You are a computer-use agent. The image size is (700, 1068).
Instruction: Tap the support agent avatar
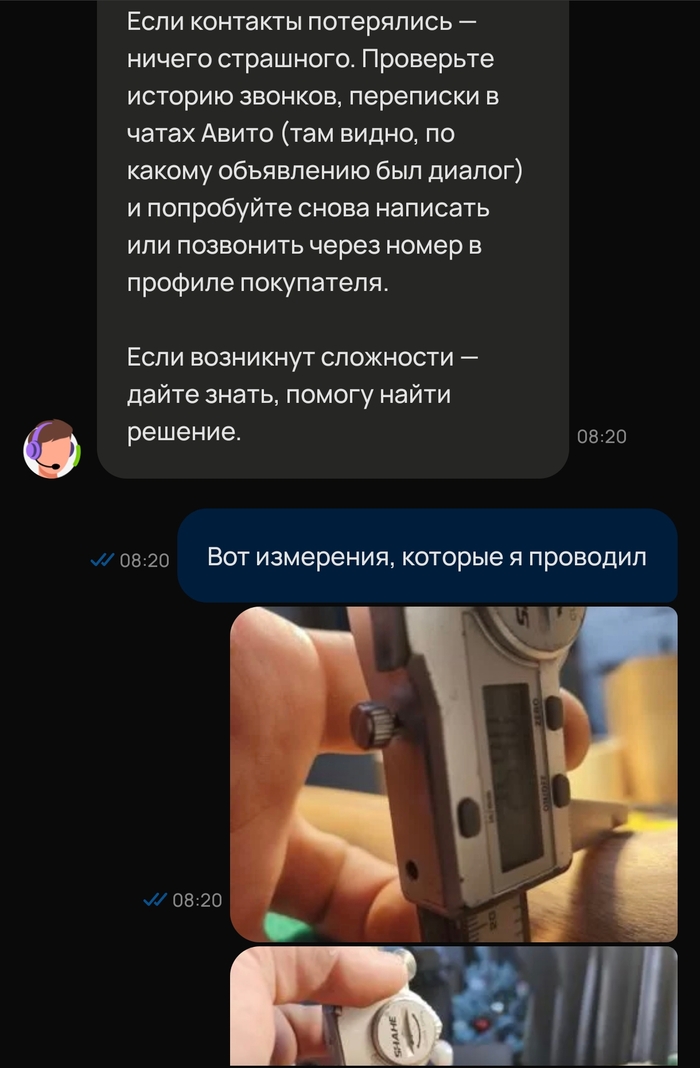[x=52, y=449]
